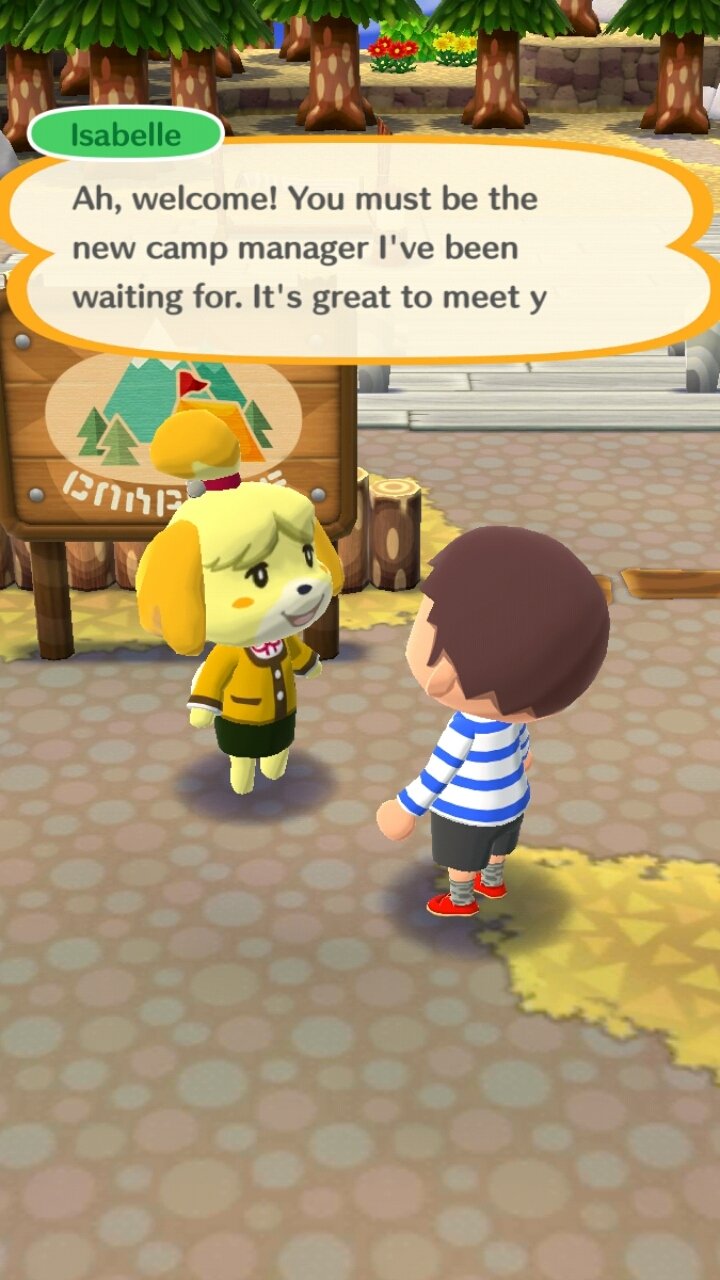Tap Isabelle's dialogue bubble to continue
The image size is (720, 1280).
tap(358, 248)
